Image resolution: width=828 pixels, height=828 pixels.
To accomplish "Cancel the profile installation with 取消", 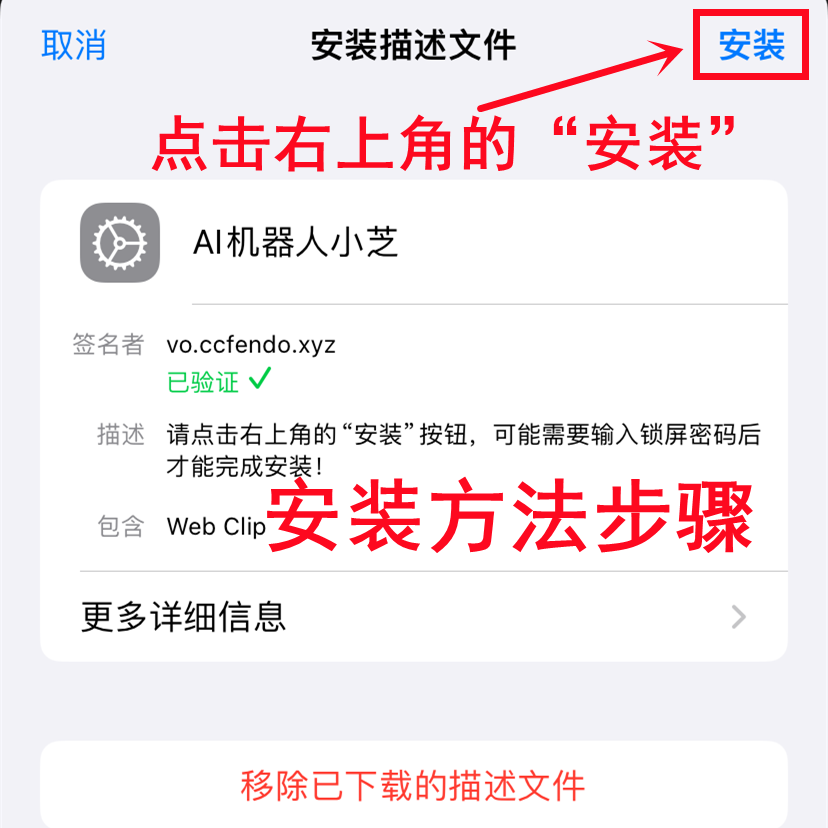I will [x=73, y=45].
